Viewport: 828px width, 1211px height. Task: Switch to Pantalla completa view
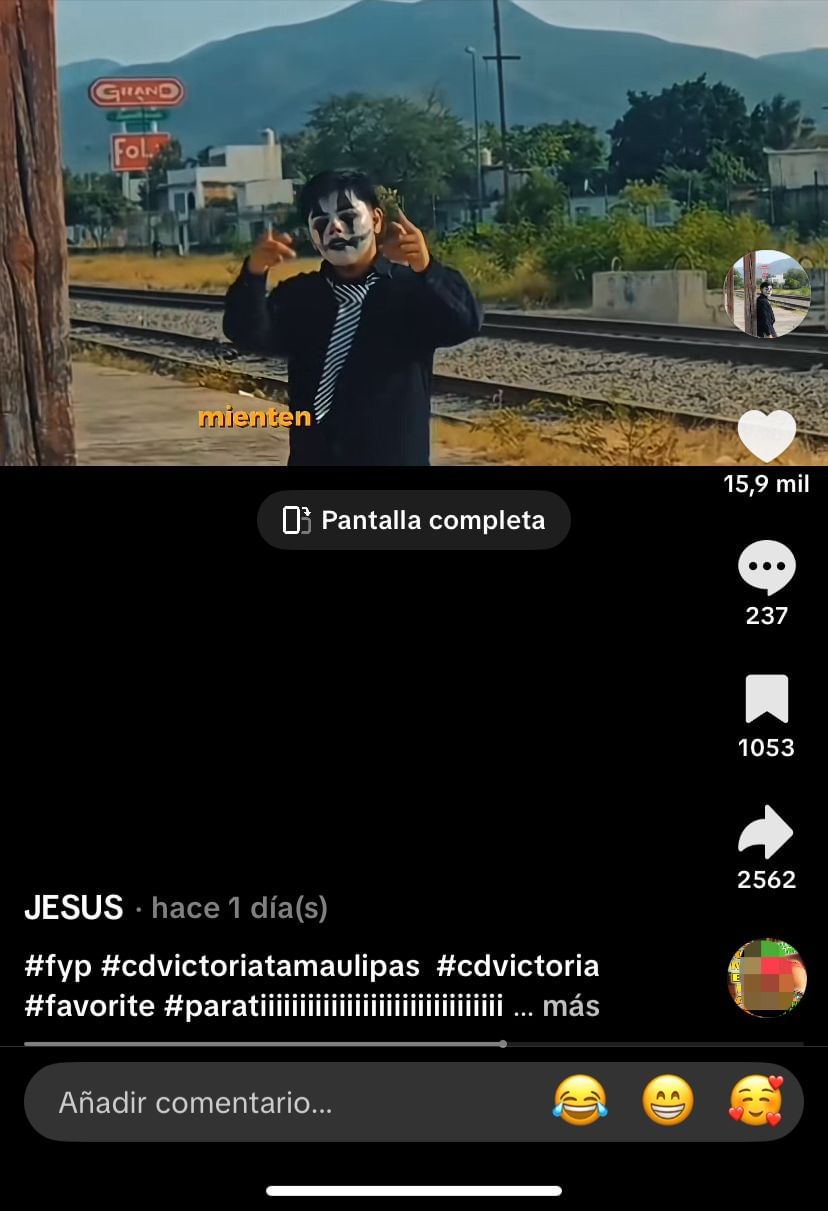coord(414,520)
